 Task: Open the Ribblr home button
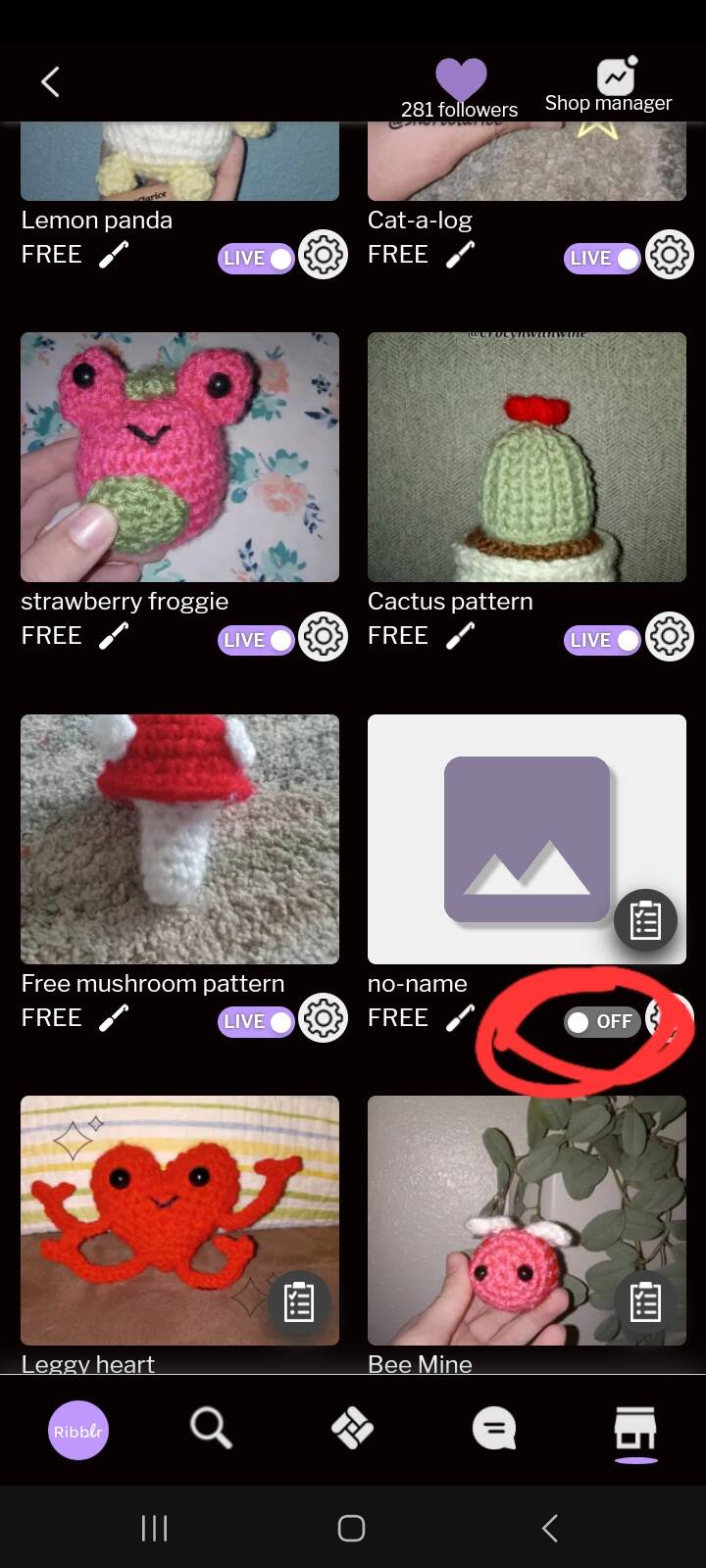77,1430
